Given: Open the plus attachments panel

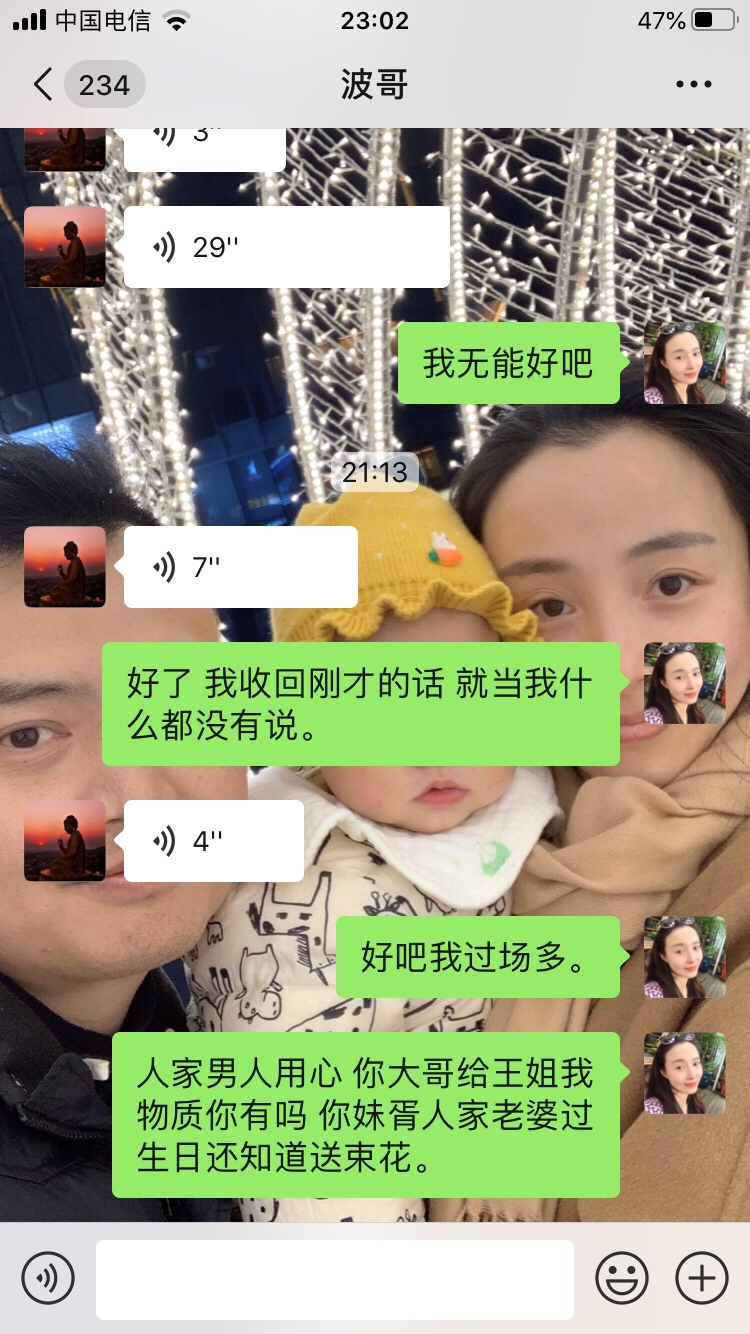Looking at the screenshot, I should point(702,1278).
